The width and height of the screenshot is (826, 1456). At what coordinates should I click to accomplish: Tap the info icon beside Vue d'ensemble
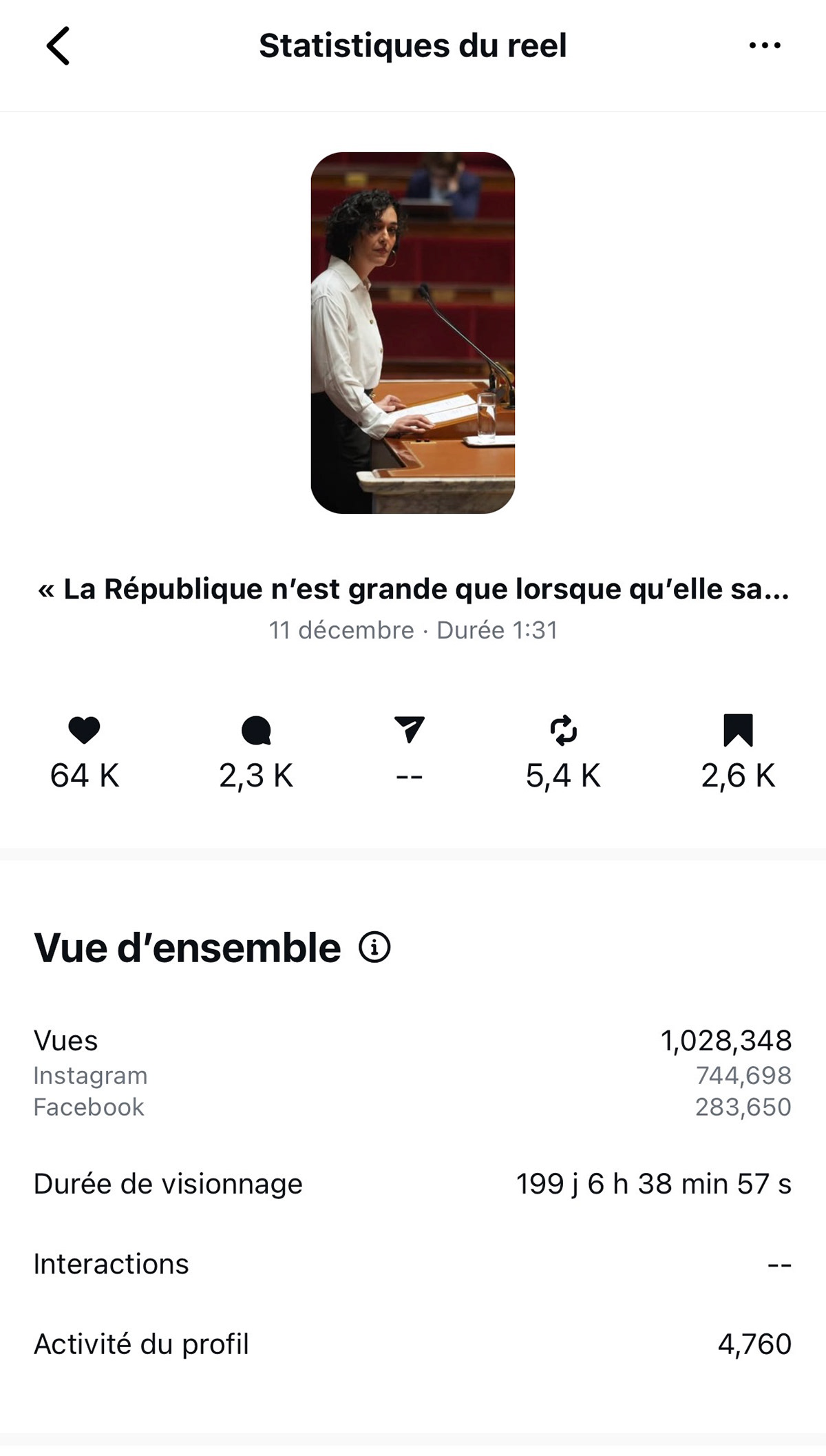[374, 948]
